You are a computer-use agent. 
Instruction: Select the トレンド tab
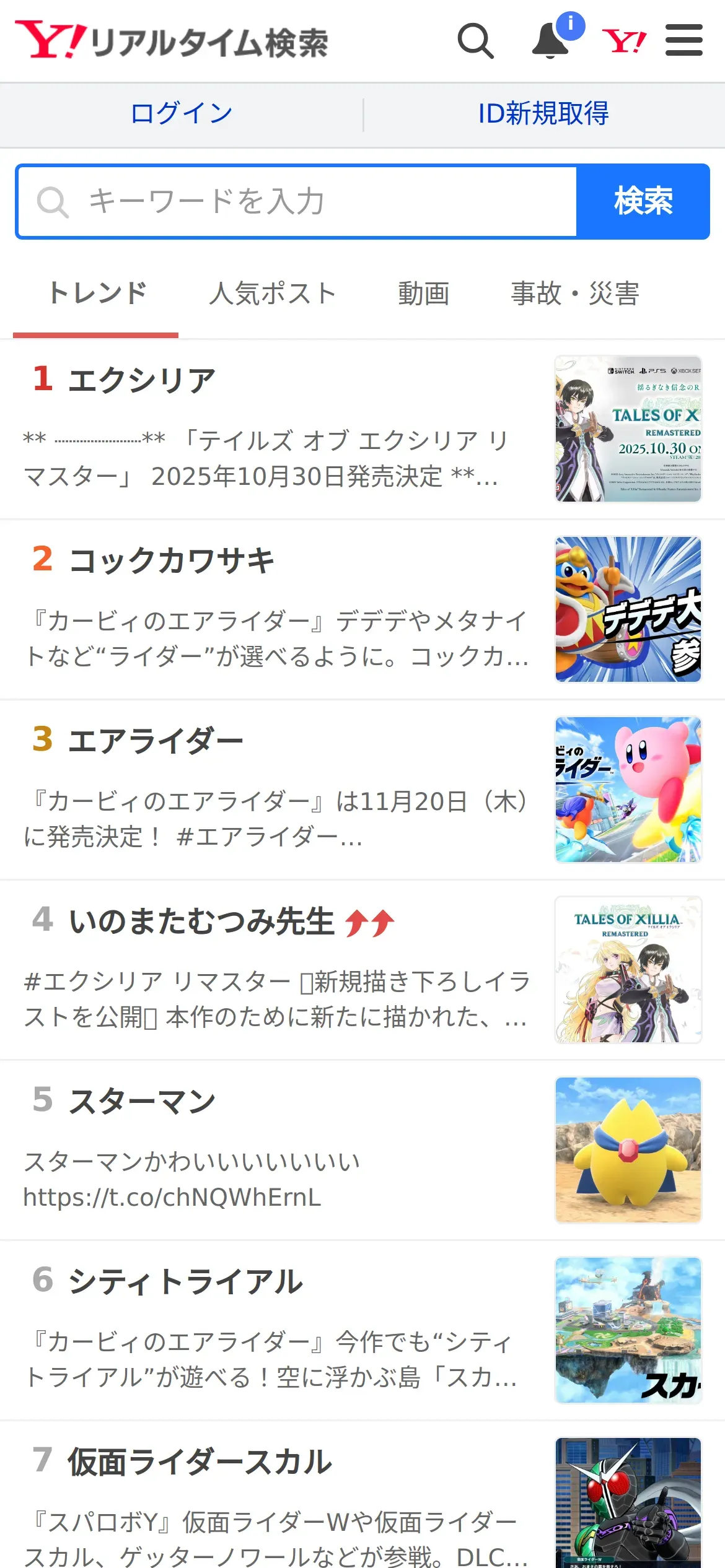pyautogui.click(x=97, y=294)
